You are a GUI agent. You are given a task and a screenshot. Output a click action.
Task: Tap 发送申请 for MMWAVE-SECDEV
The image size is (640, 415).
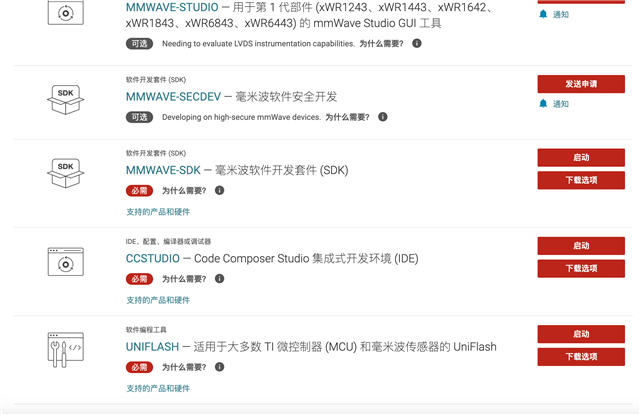[x=581, y=84]
